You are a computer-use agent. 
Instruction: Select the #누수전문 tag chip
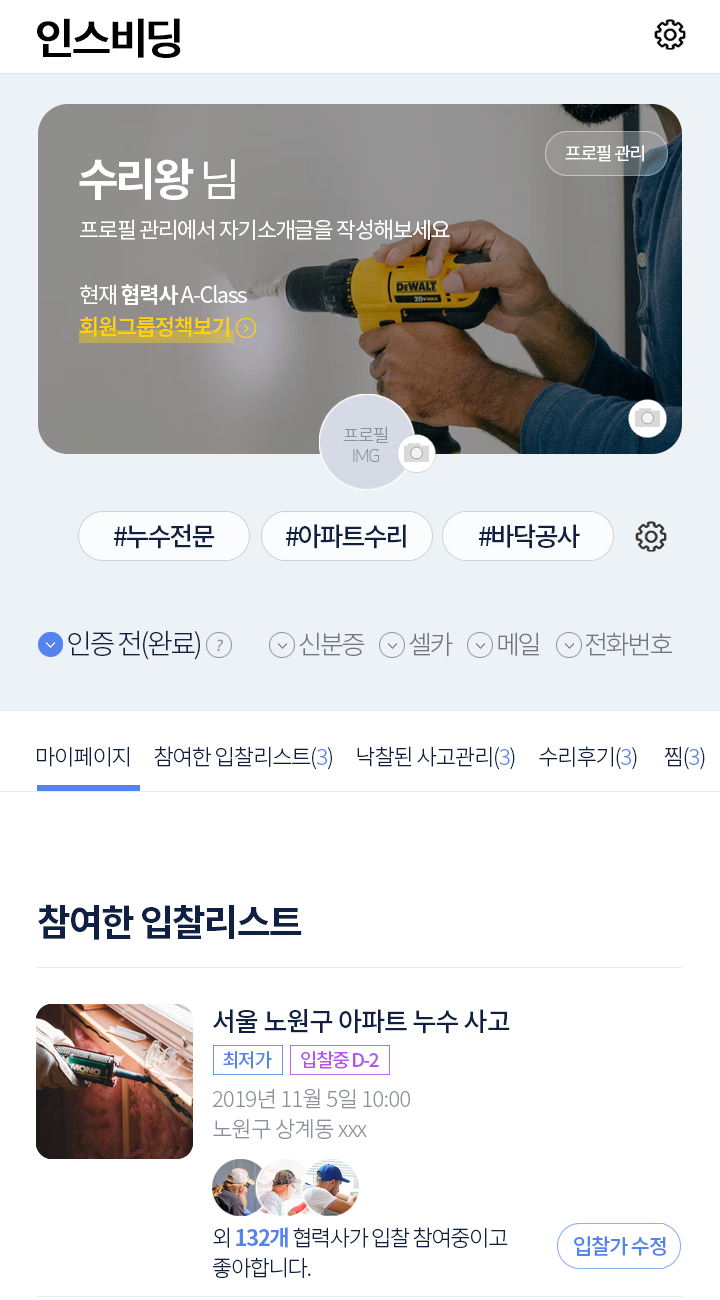point(164,537)
